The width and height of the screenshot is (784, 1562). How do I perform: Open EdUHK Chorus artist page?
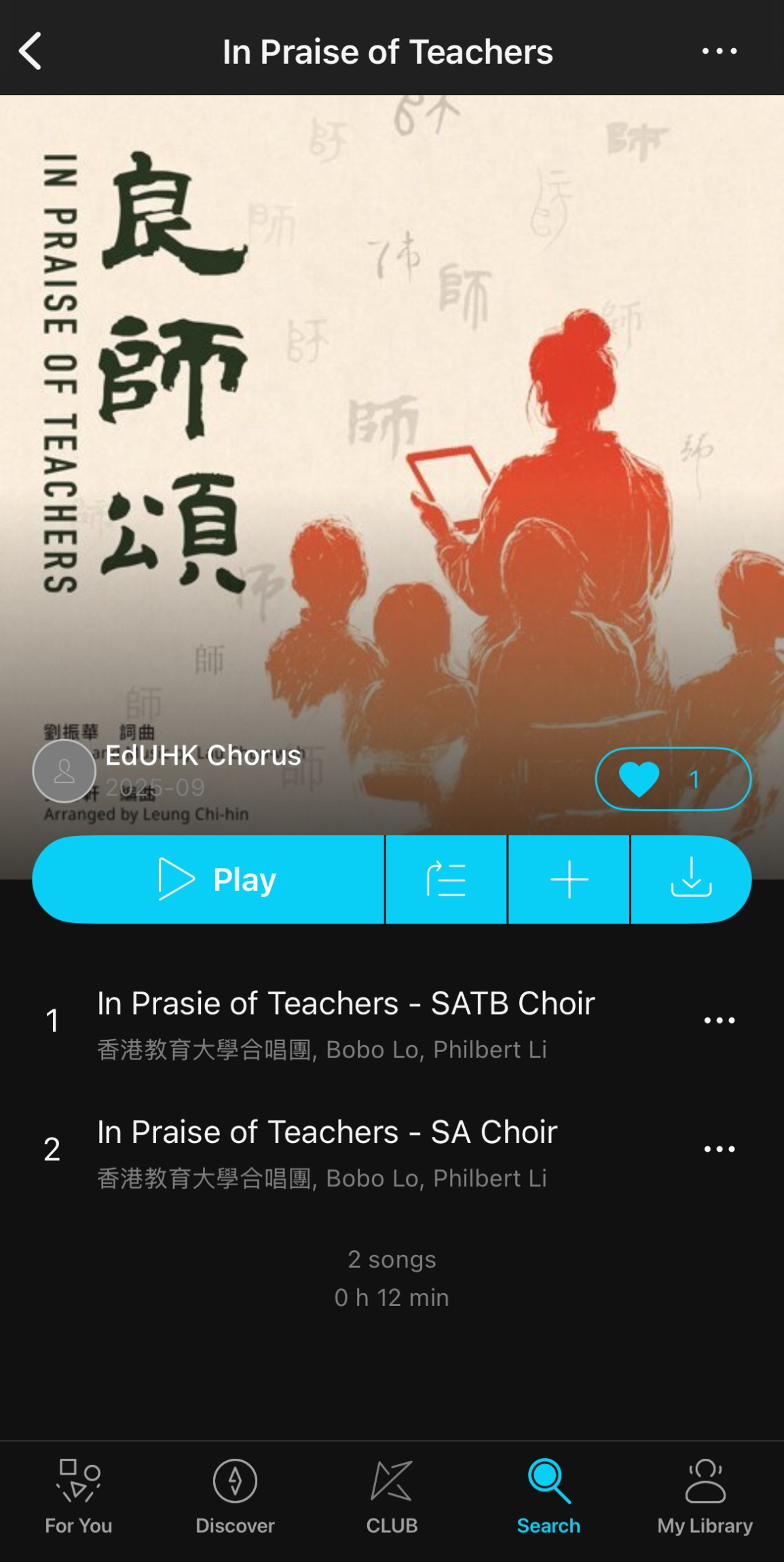point(202,756)
